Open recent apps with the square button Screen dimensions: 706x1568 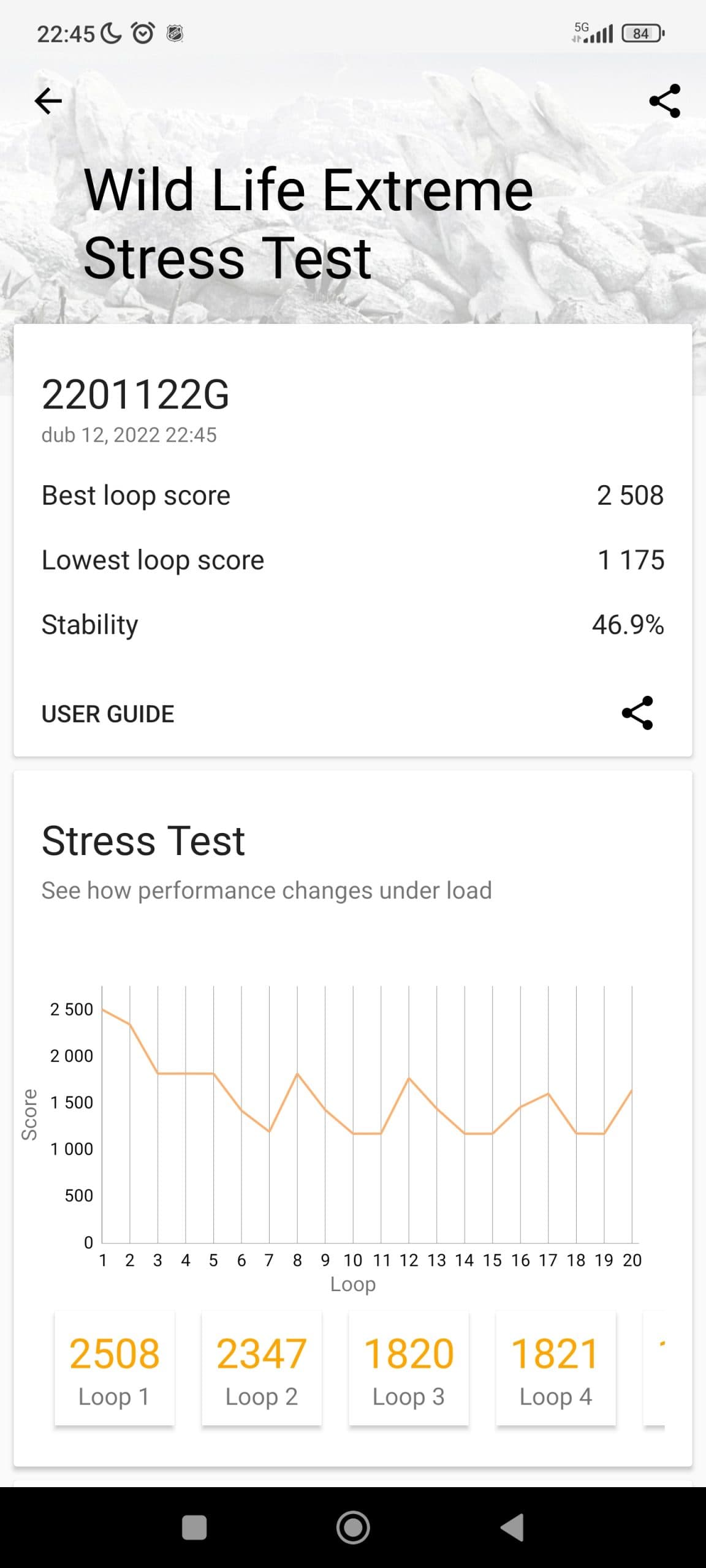click(194, 1528)
